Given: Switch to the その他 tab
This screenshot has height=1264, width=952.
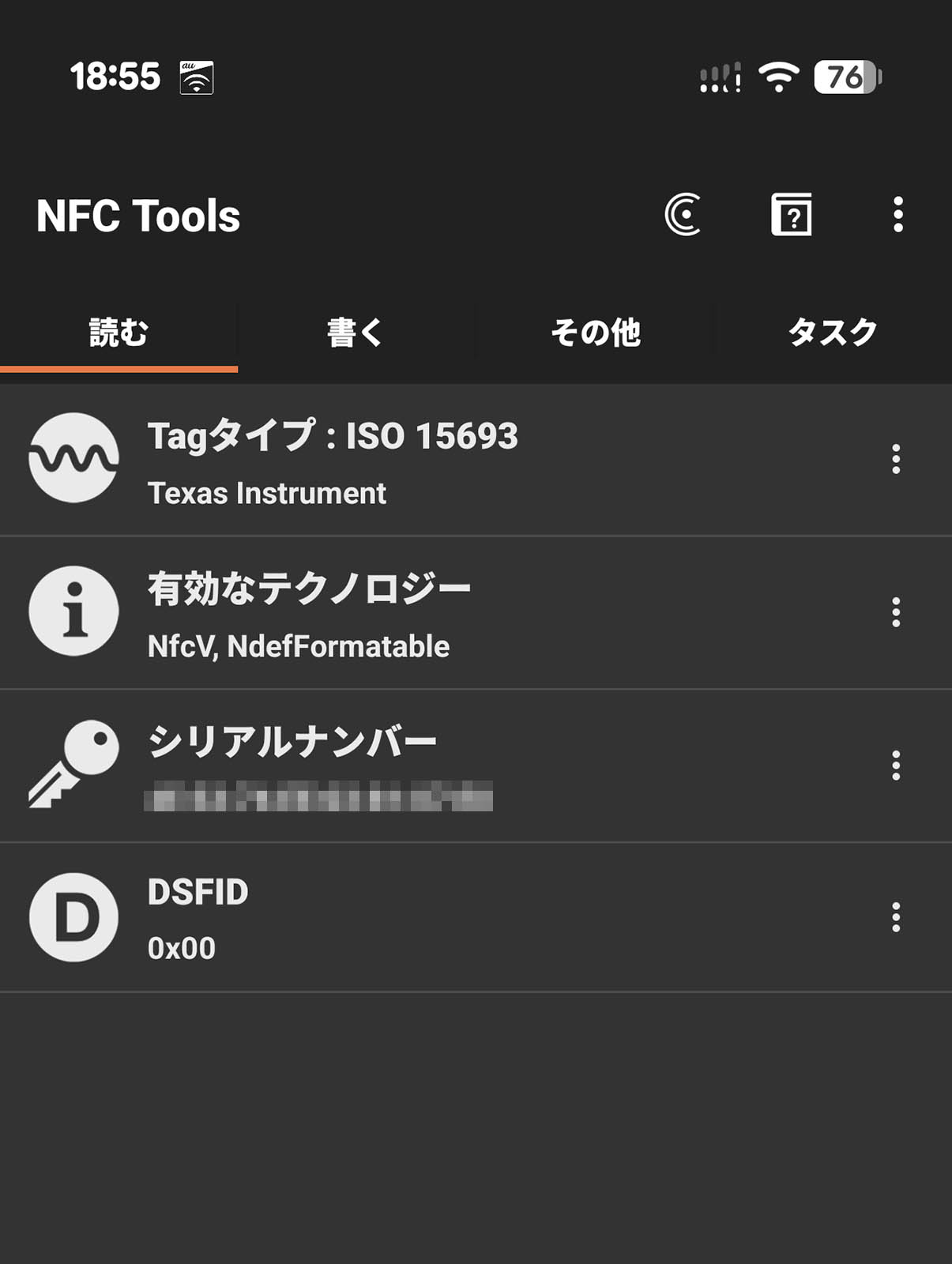Looking at the screenshot, I should coord(595,333).
